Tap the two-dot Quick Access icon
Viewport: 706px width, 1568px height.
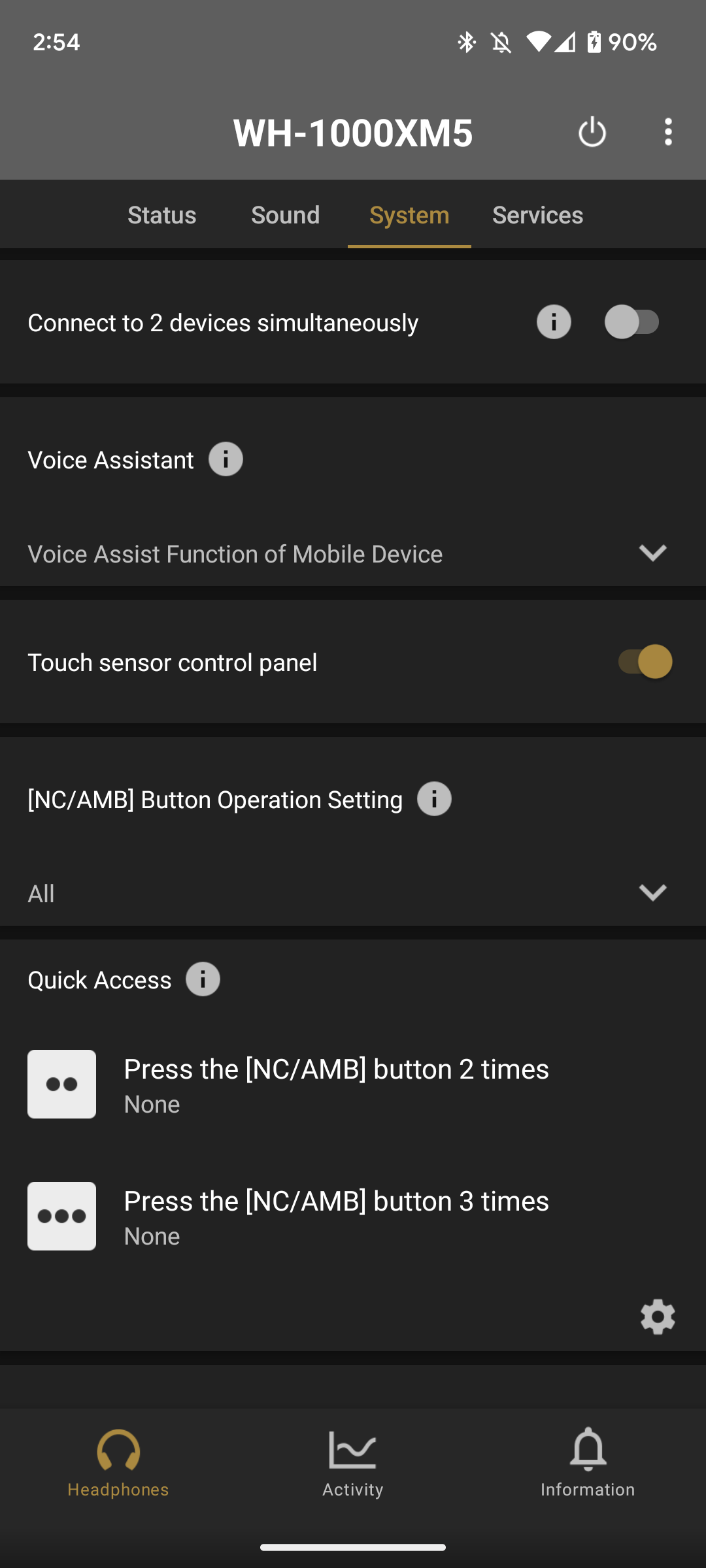[61, 1084]
